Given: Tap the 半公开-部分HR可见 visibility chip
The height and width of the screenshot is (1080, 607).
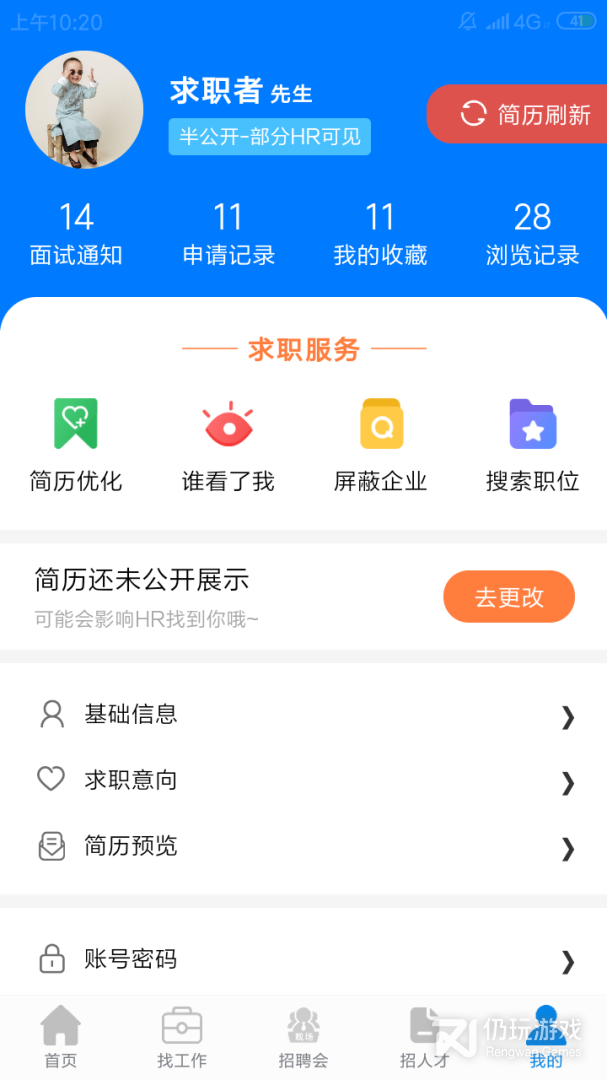Looking at the screenshot, I should (x=269, y=137).
